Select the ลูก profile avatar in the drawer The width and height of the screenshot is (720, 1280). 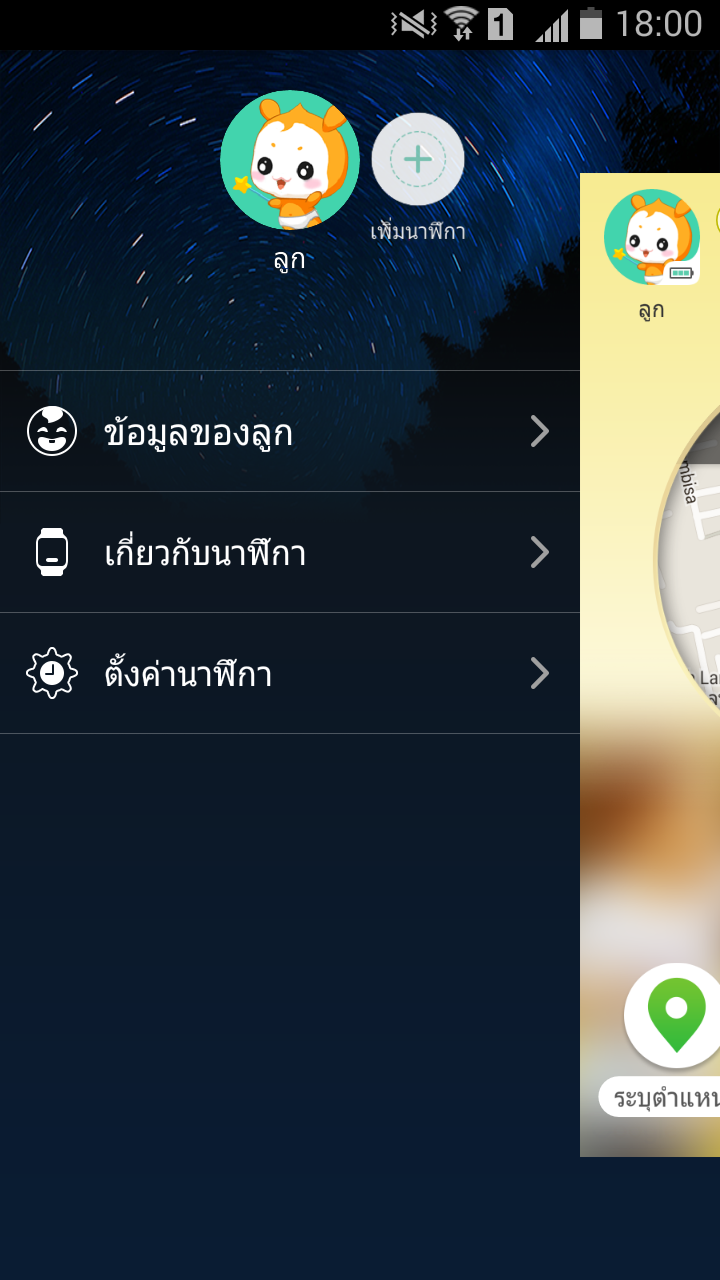point(289,161)
